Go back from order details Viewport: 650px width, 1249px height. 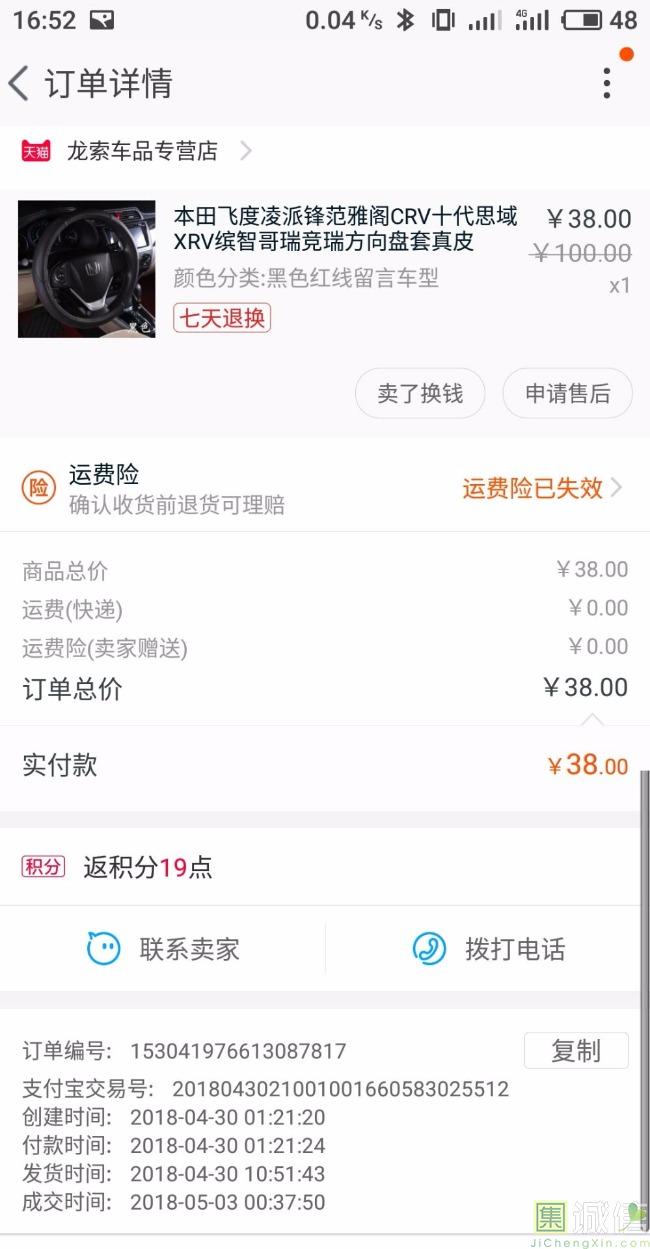click(x=20, y=83)
